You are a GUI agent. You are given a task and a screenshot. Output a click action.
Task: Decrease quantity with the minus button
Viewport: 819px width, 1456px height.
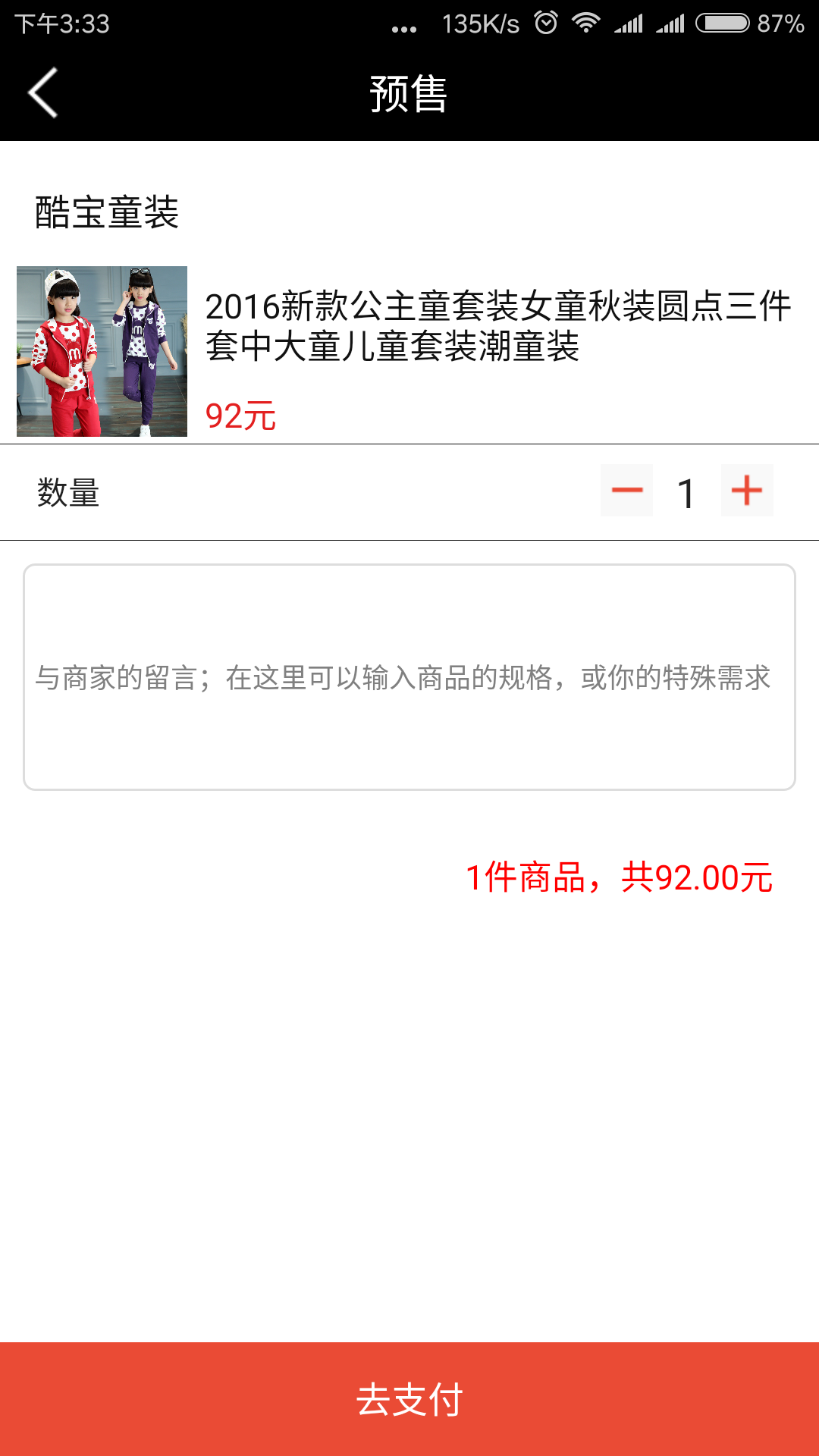pyautogui.click(x=626, y=491)
